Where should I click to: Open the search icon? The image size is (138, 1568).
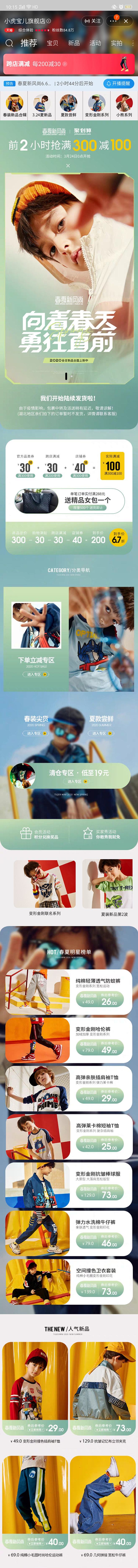pos(9,43)
